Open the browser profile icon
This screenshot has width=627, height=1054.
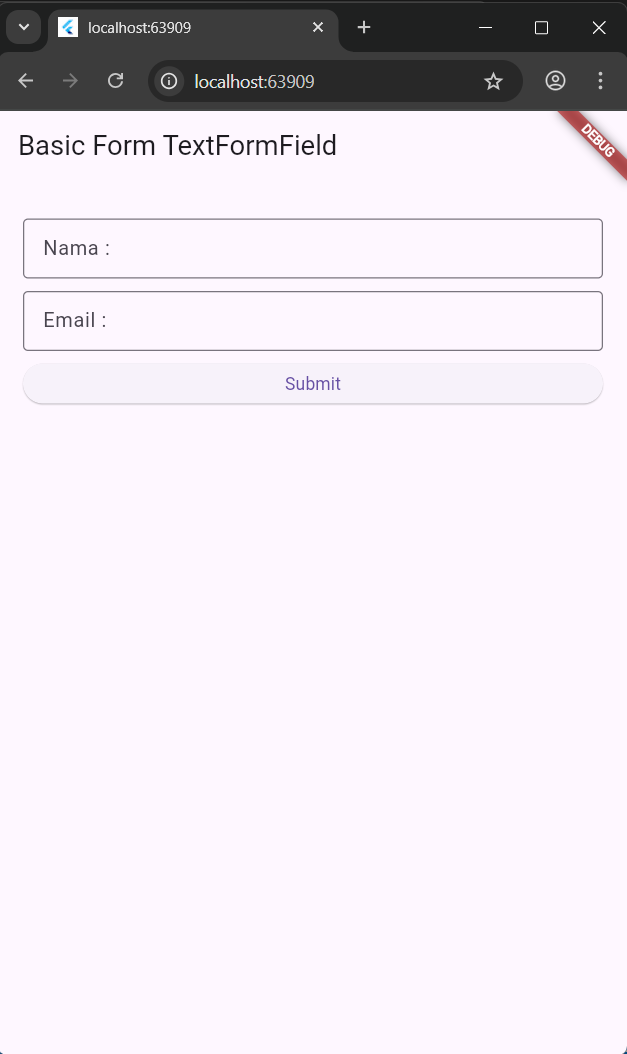[556, 81]
